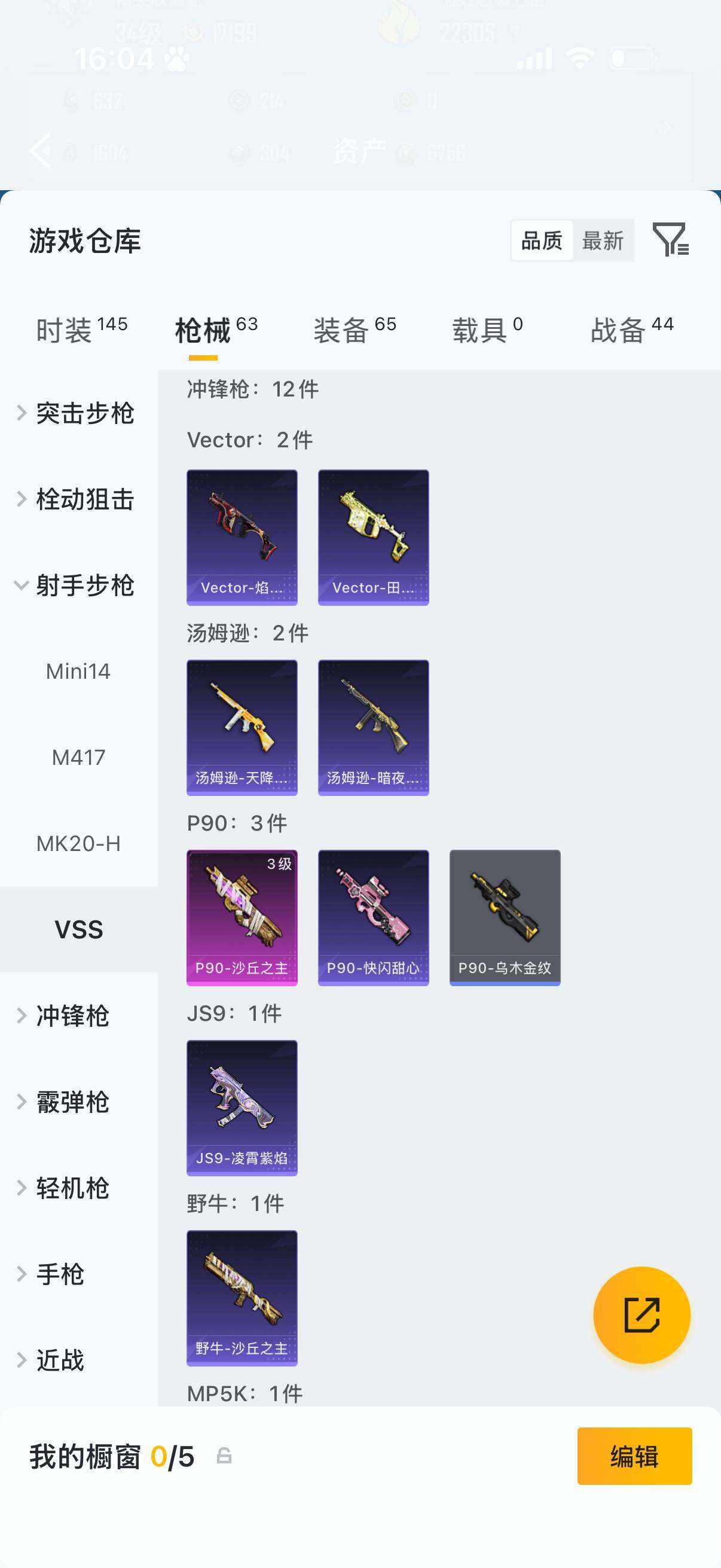Tap the back arrow at top left
Viewport: 721px width, 1568px height.
(41, 151)
